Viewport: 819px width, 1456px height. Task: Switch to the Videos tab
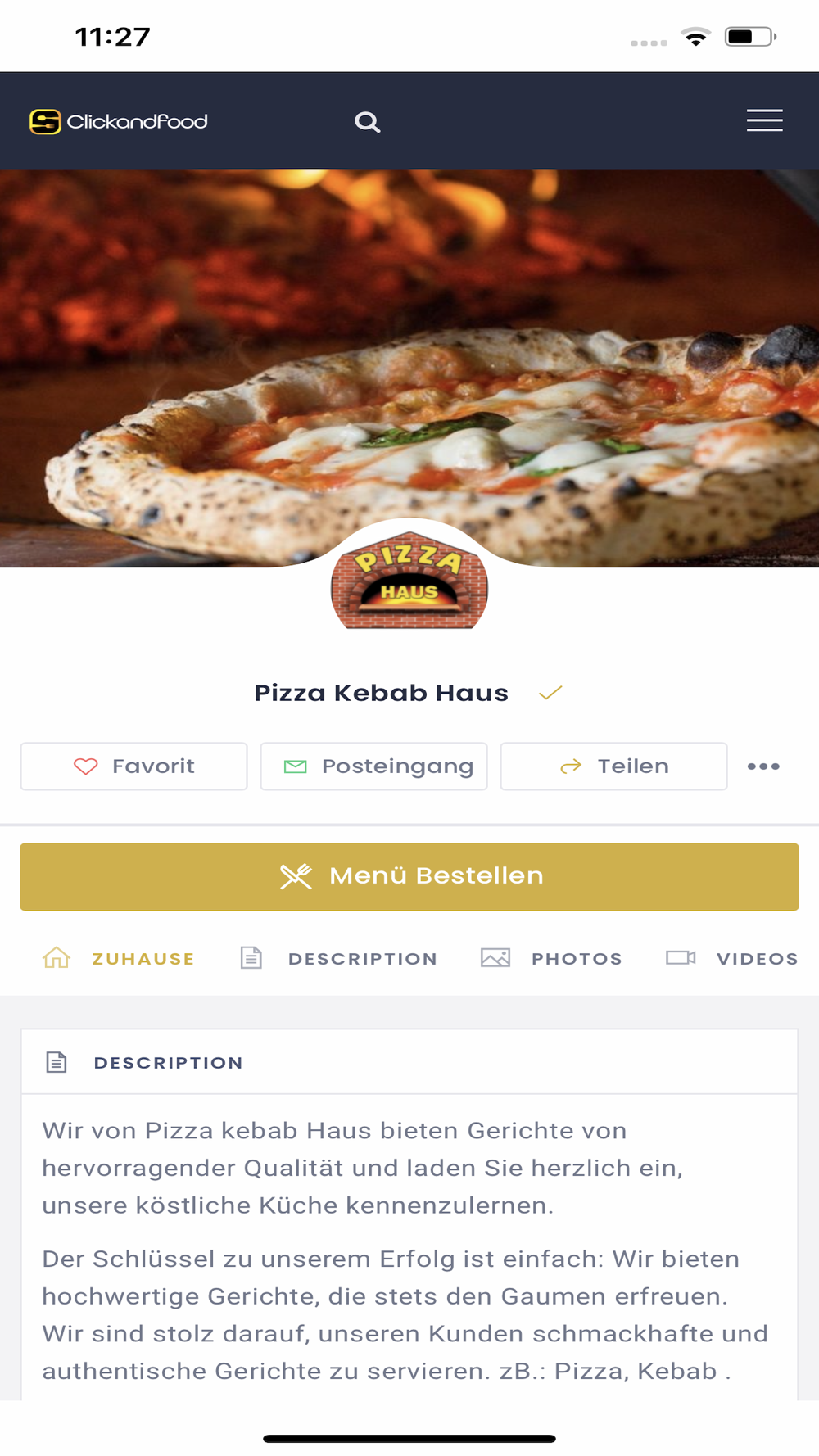(731, 958)
